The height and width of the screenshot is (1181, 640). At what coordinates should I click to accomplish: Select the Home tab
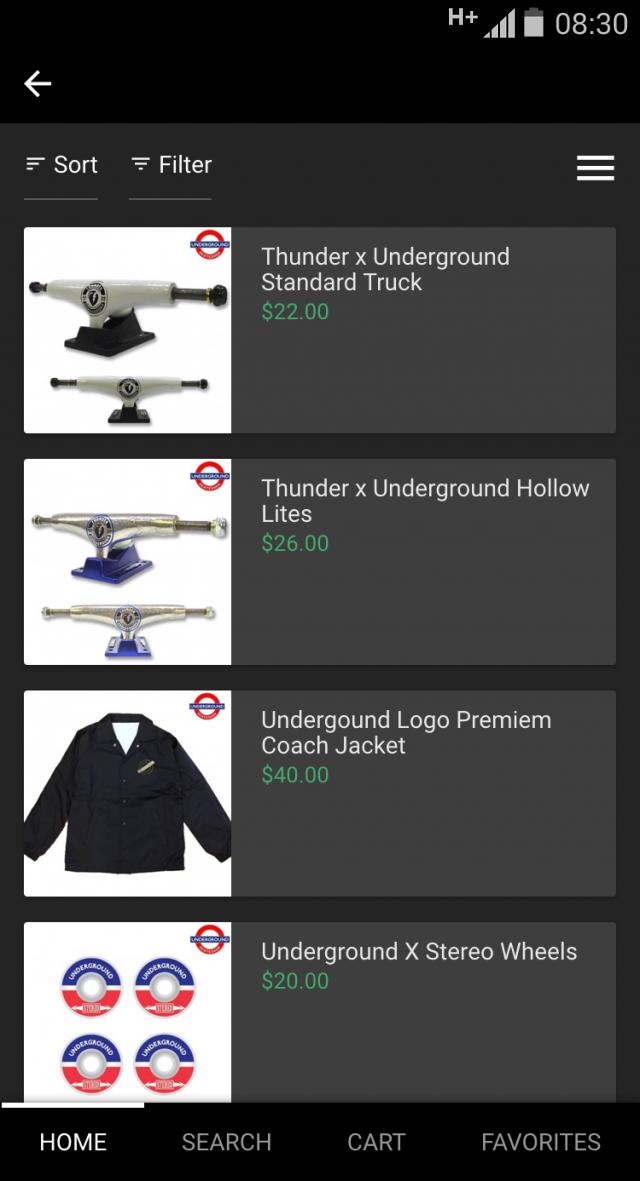pyautogui.click(x=73, y=1142)
